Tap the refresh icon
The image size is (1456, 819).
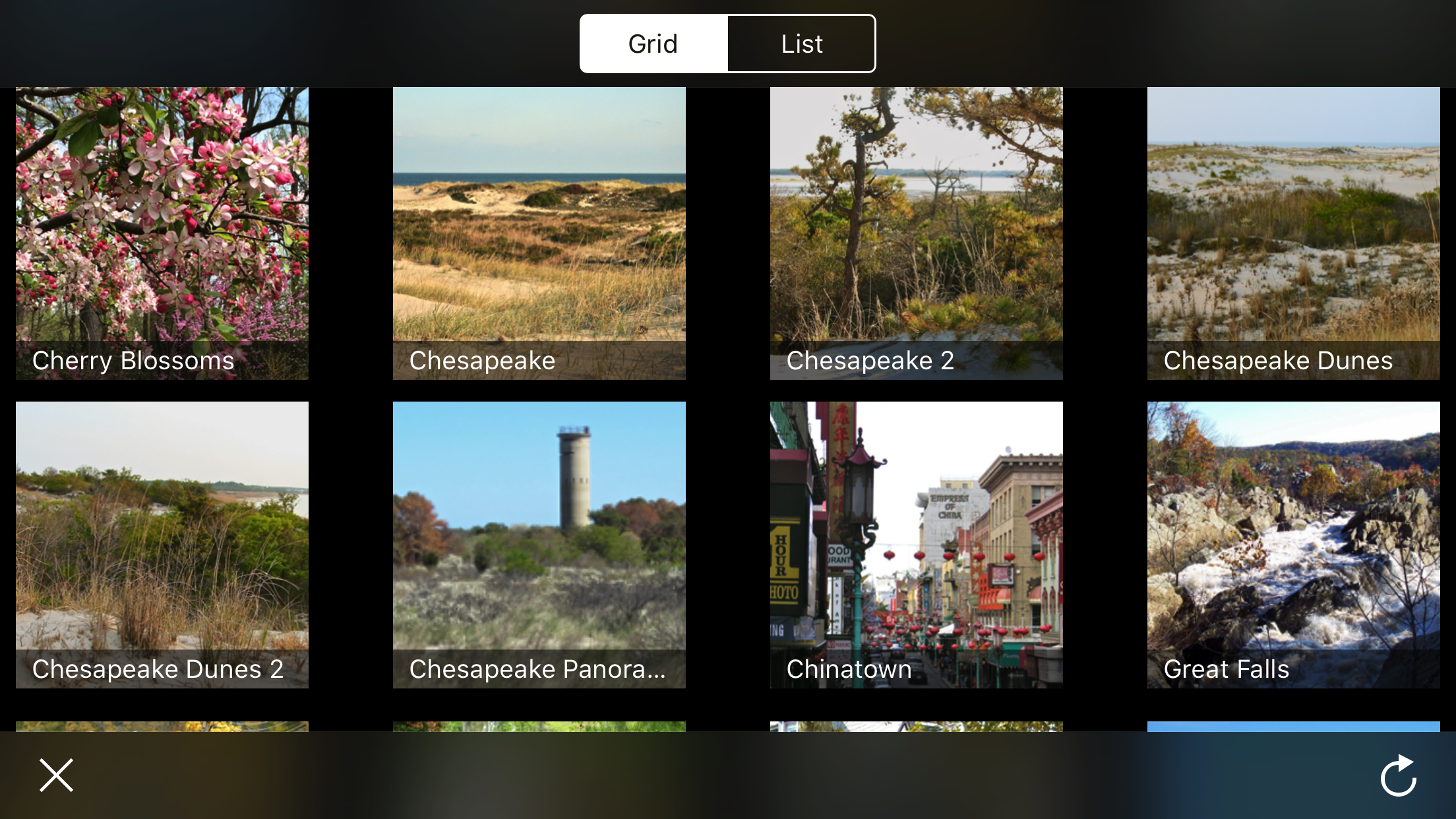1398,775
